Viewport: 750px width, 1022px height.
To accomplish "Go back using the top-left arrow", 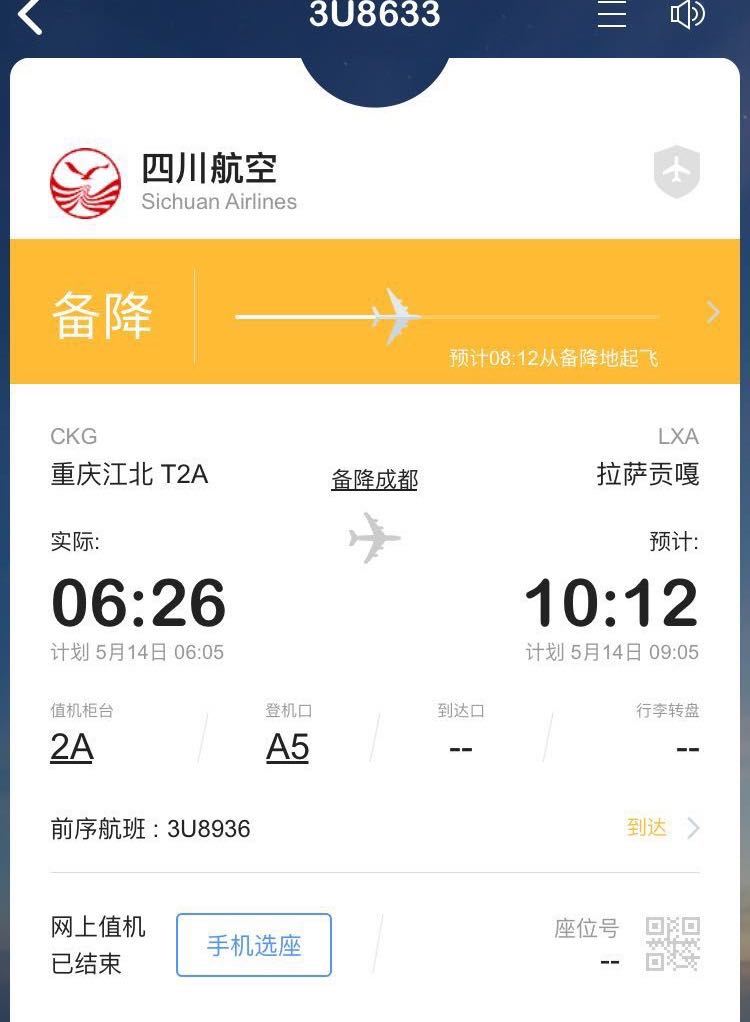I will pos(31,16).
